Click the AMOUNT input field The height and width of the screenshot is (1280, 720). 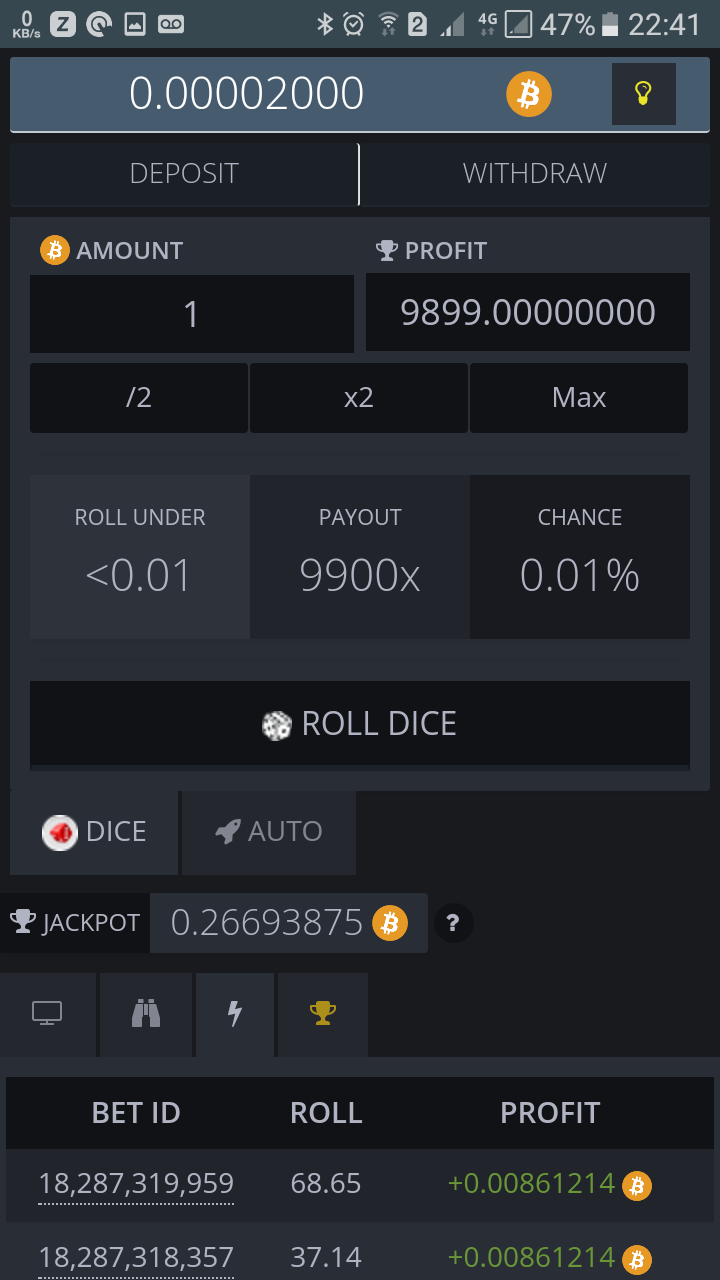[191, 313]
